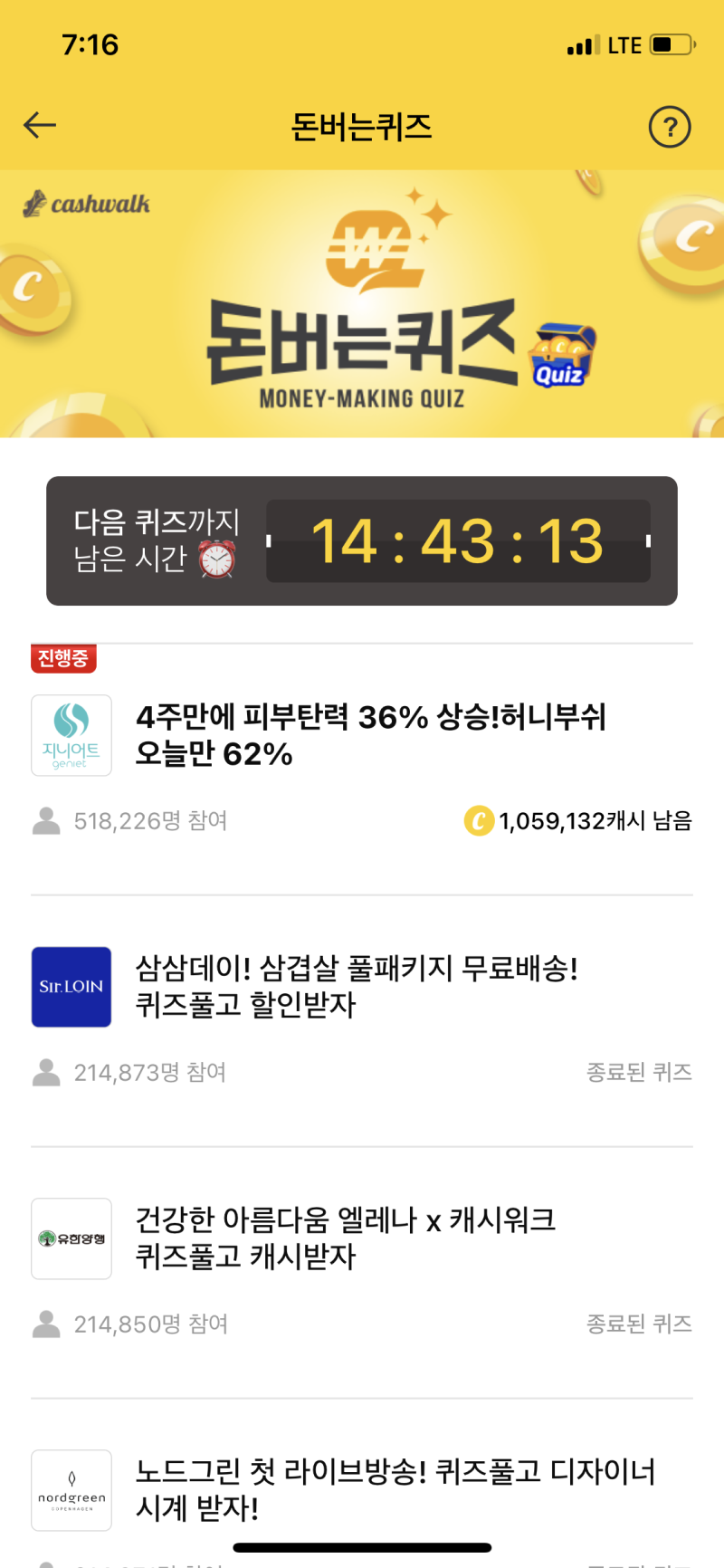
Task: Go back using the top-left arrow
Action: coord(40,126)
